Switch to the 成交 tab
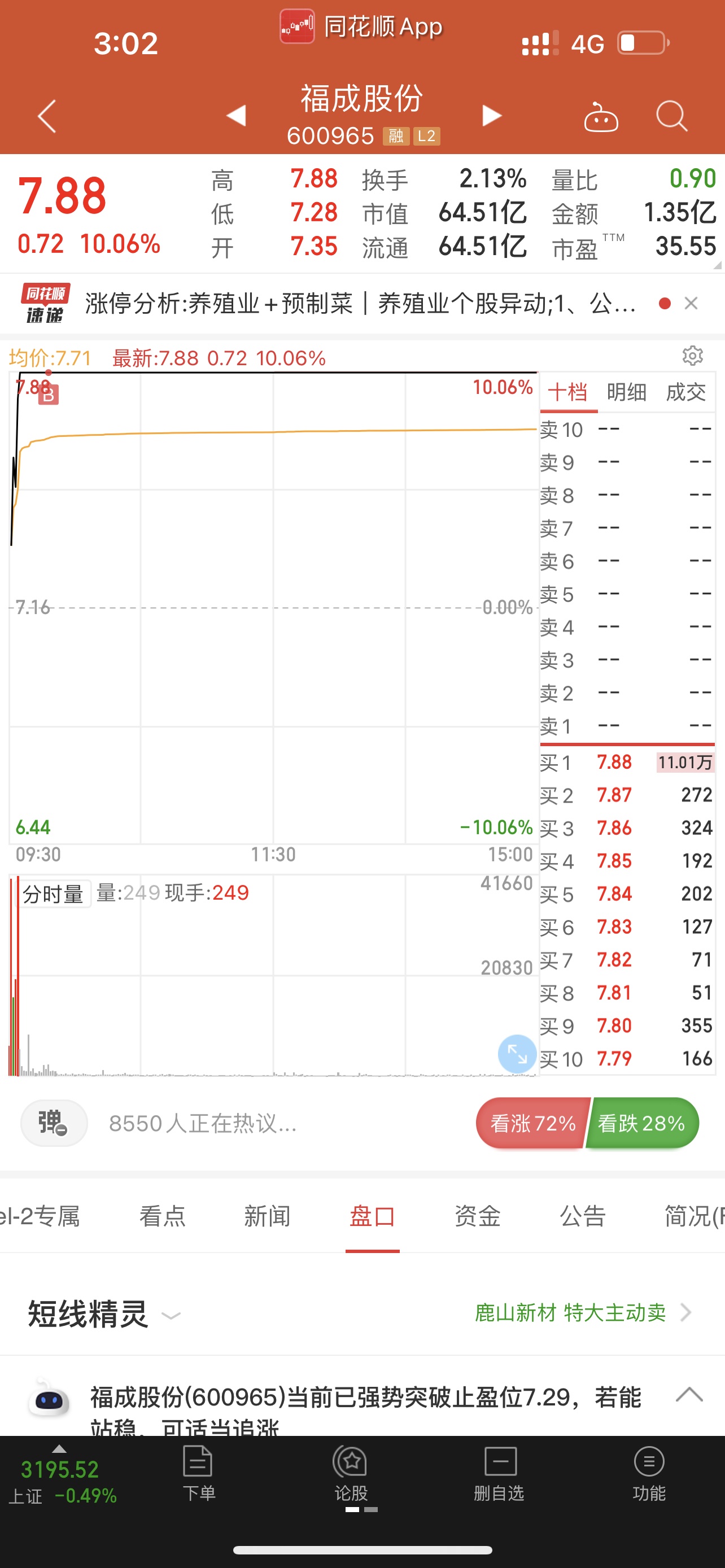The image size is (725, 1568). pyautogui.click(x=686, y=392)
